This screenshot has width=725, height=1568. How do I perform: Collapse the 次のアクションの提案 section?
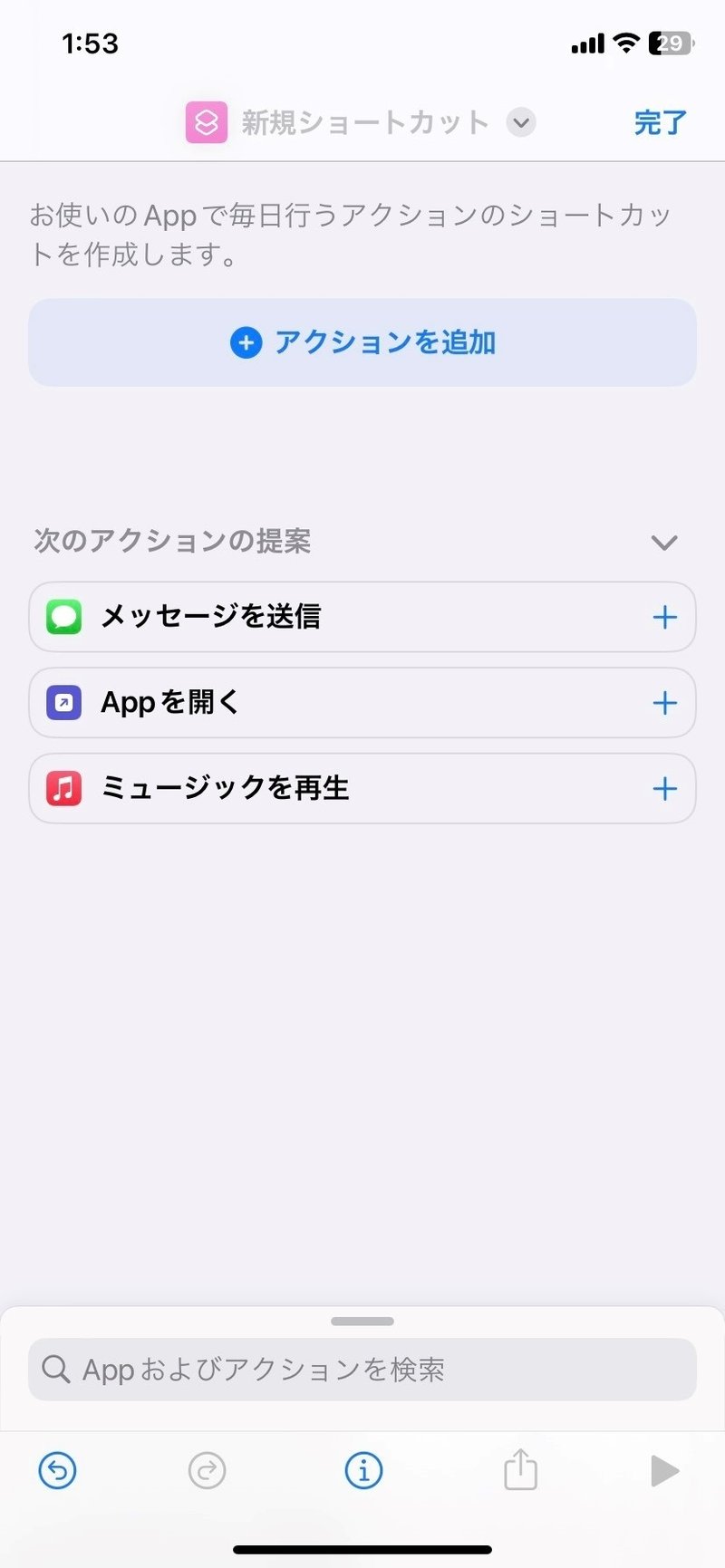point(664,542)
